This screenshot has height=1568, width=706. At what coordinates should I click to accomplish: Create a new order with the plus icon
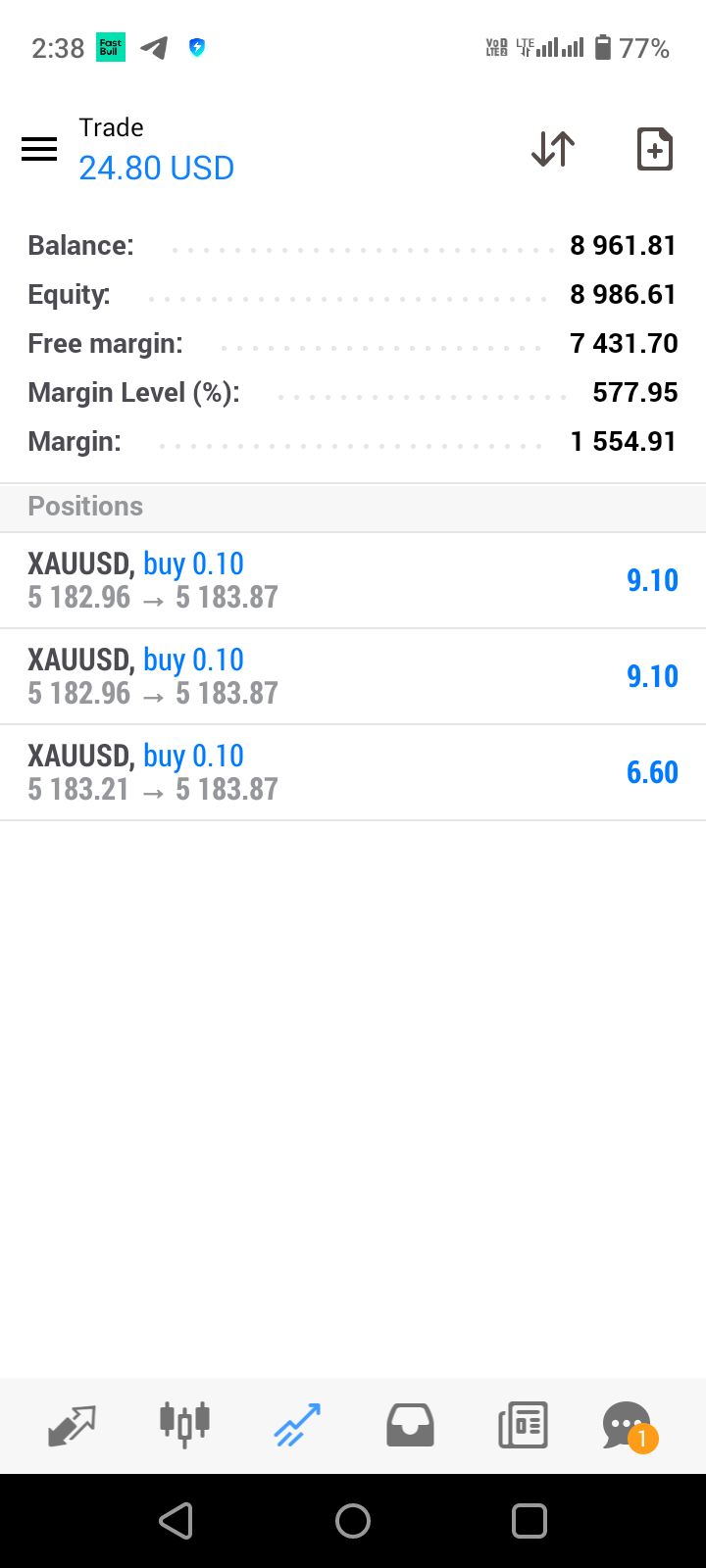pos(654,149)
